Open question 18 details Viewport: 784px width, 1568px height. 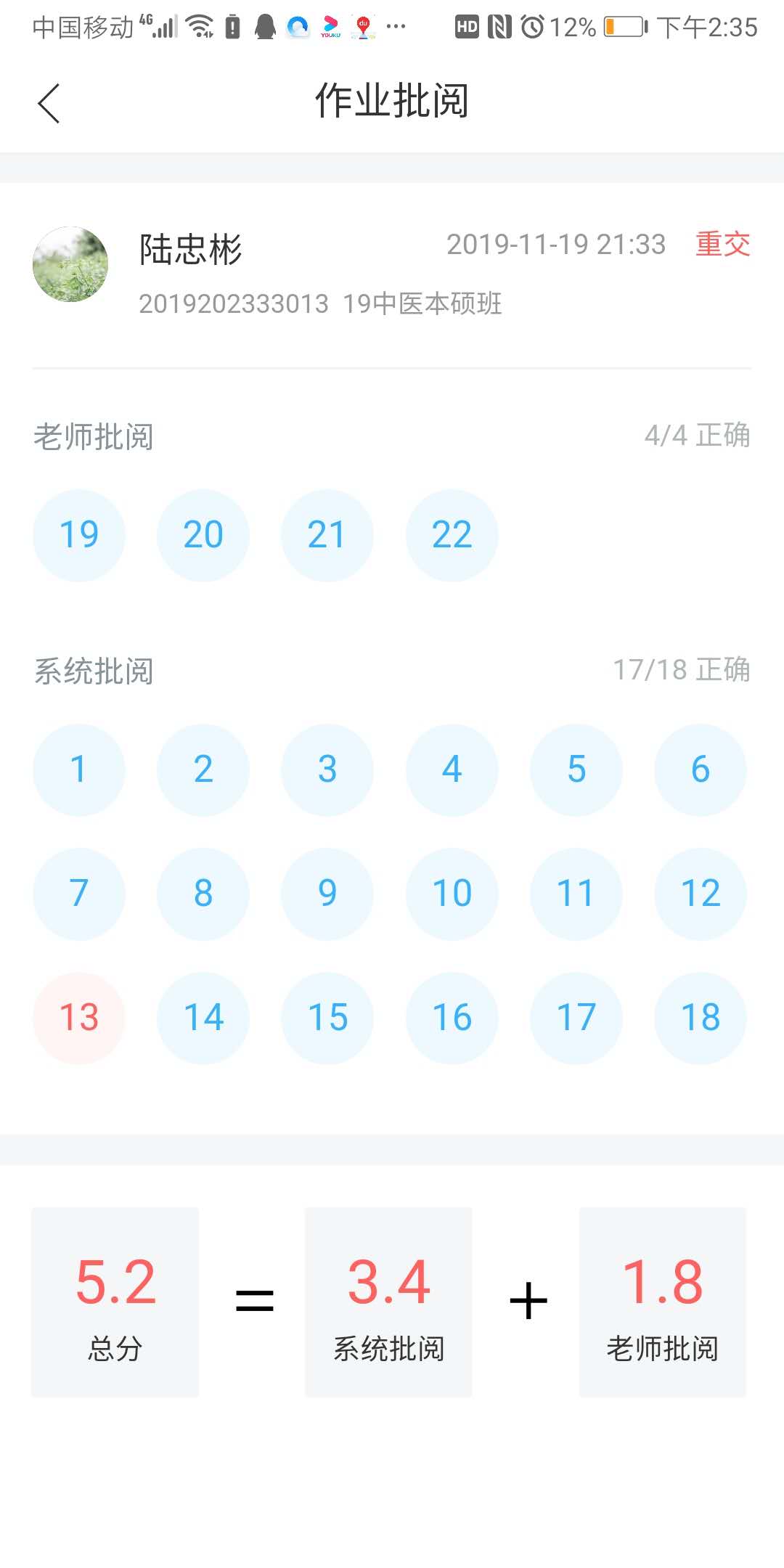click(701, 1018)
